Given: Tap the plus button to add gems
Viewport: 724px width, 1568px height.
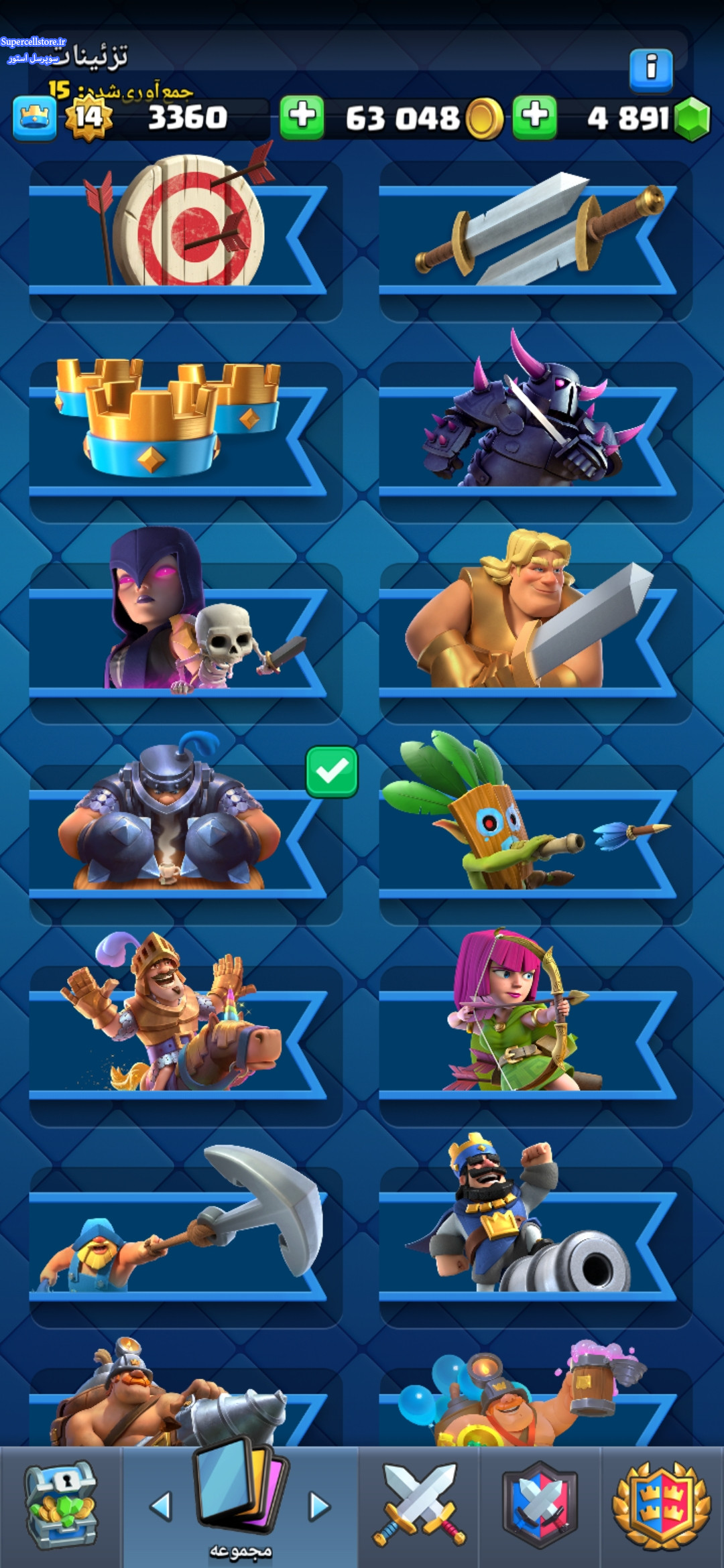Looking at the screenshot, I should click(x=534, y=117).
